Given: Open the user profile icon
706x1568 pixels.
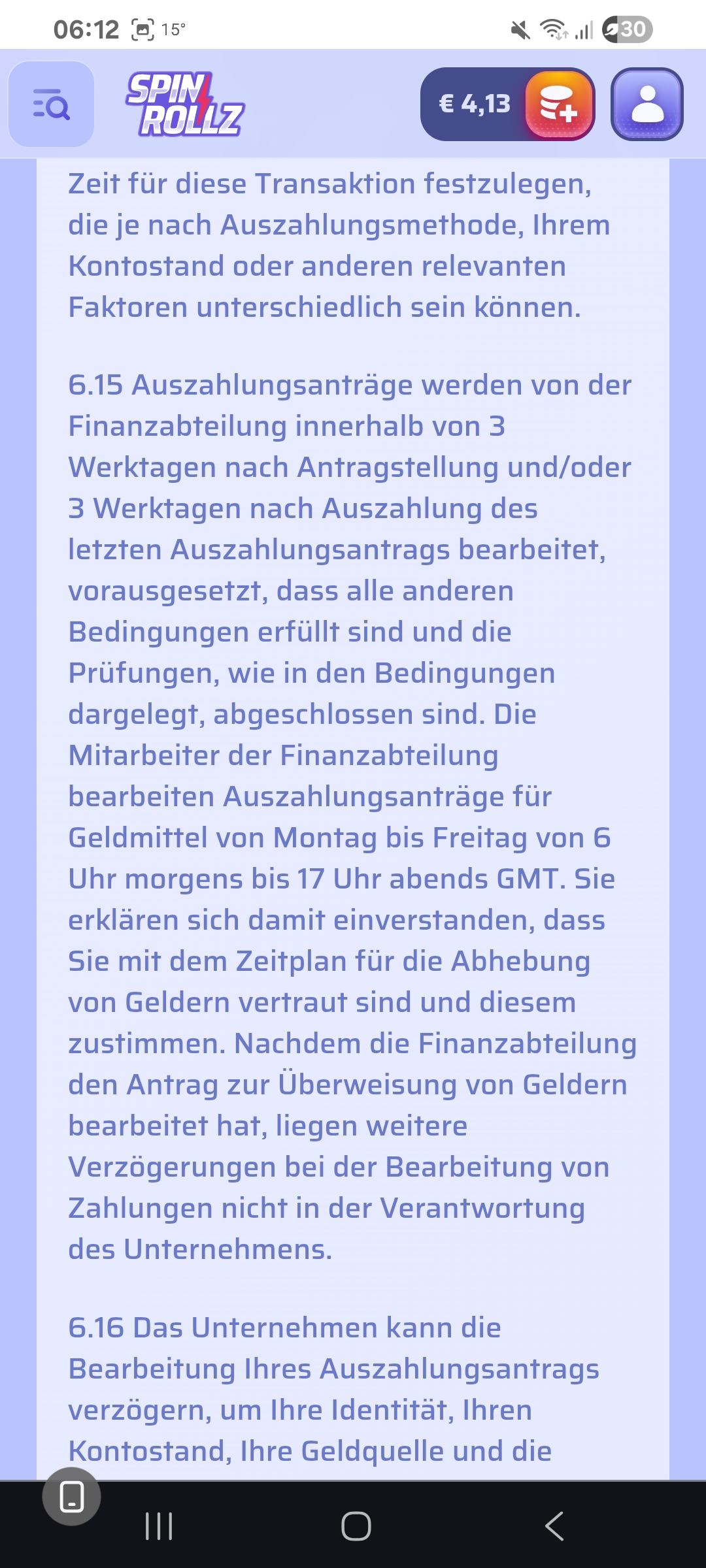Looking at the screenshot, I should [x=647, y=105].
